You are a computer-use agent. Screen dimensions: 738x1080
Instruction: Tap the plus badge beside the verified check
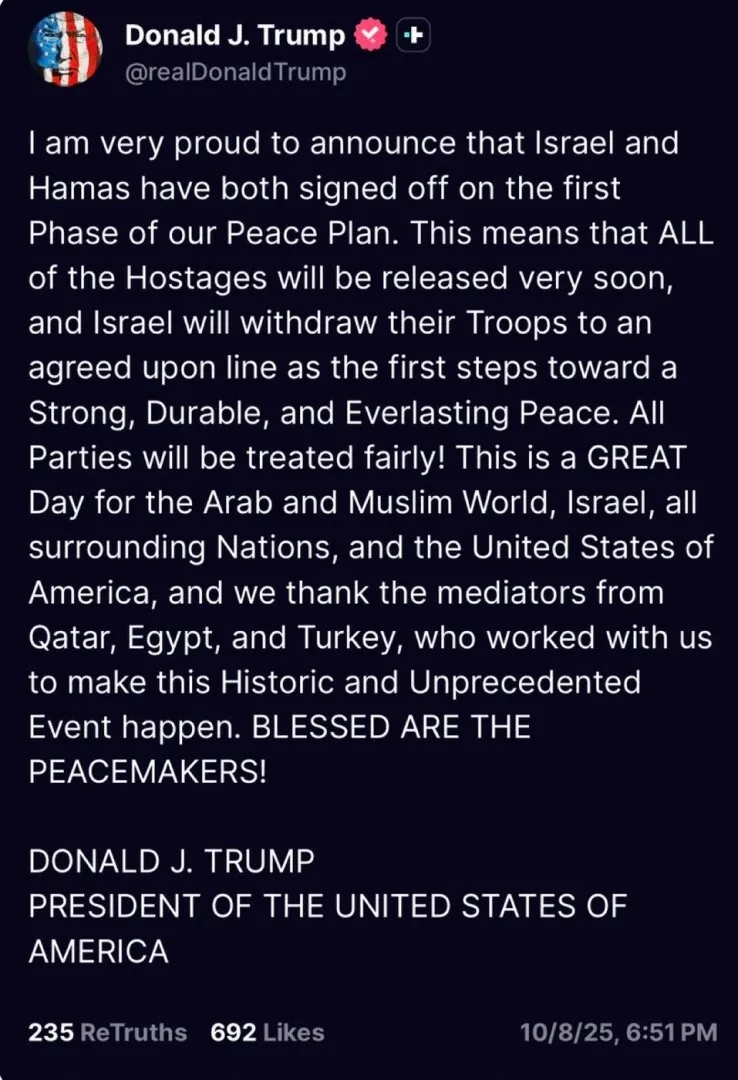pyautogui.click(x=414, y=36)
